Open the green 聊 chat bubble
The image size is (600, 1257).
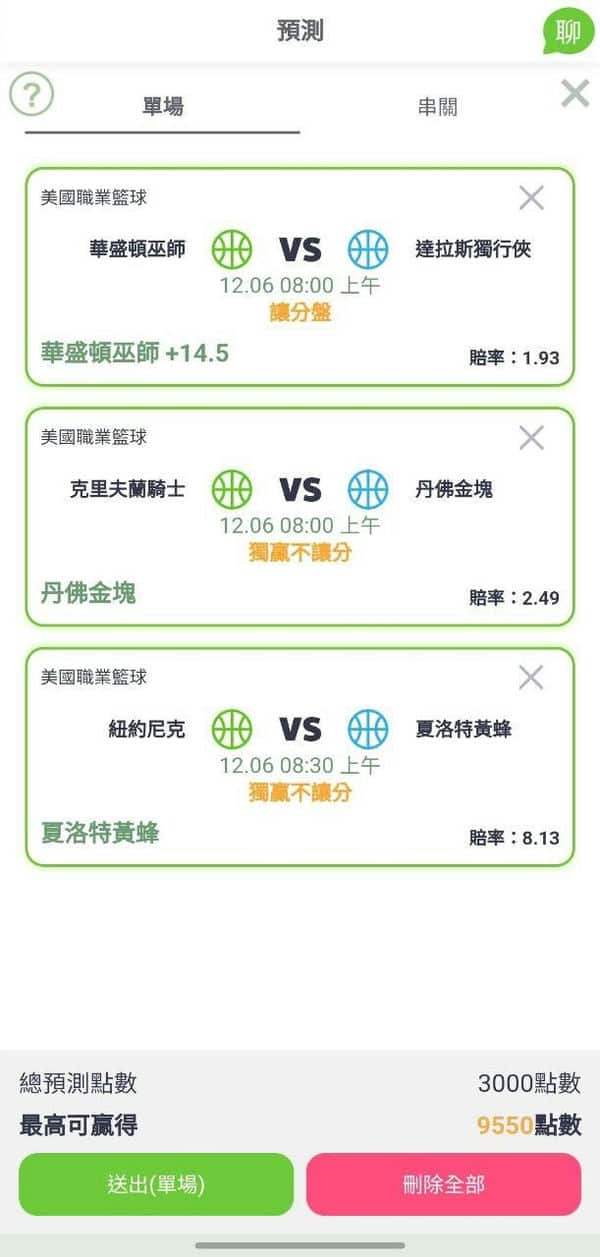[x=568, y=32]
